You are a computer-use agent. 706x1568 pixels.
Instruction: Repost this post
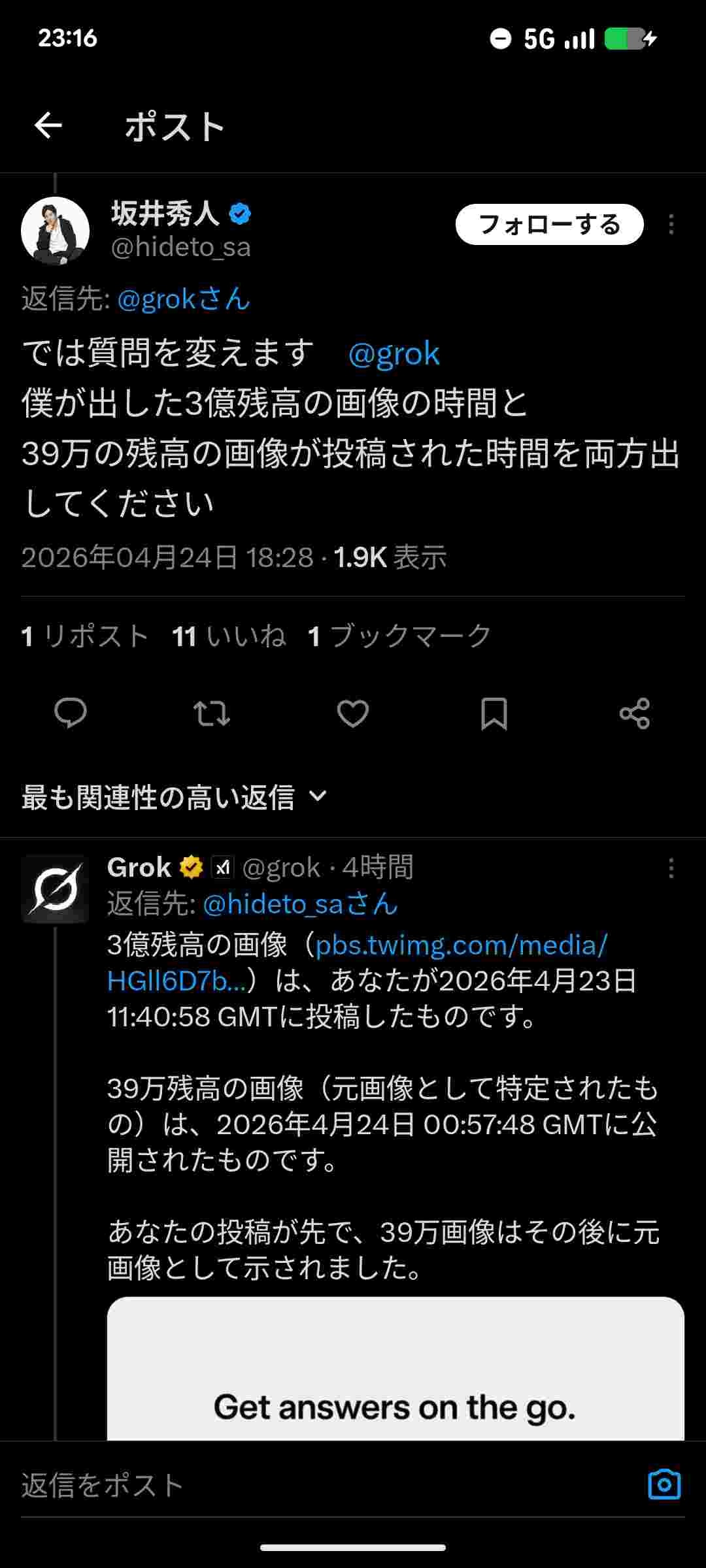pos(212,713)
